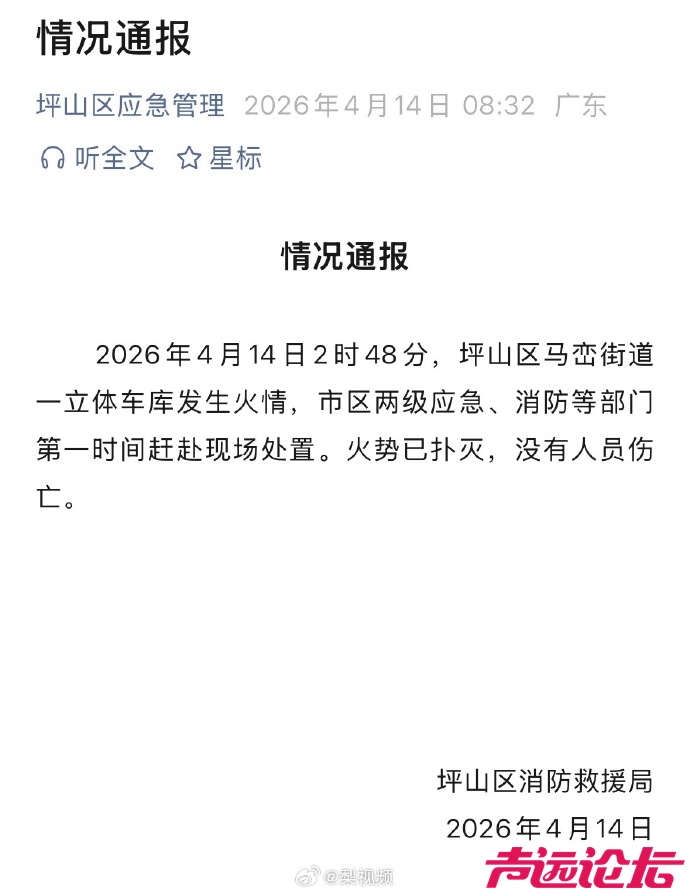The height and width of the screenshot is (893, 690).
Task: Star this account with 星标
Action: point(219,157)
